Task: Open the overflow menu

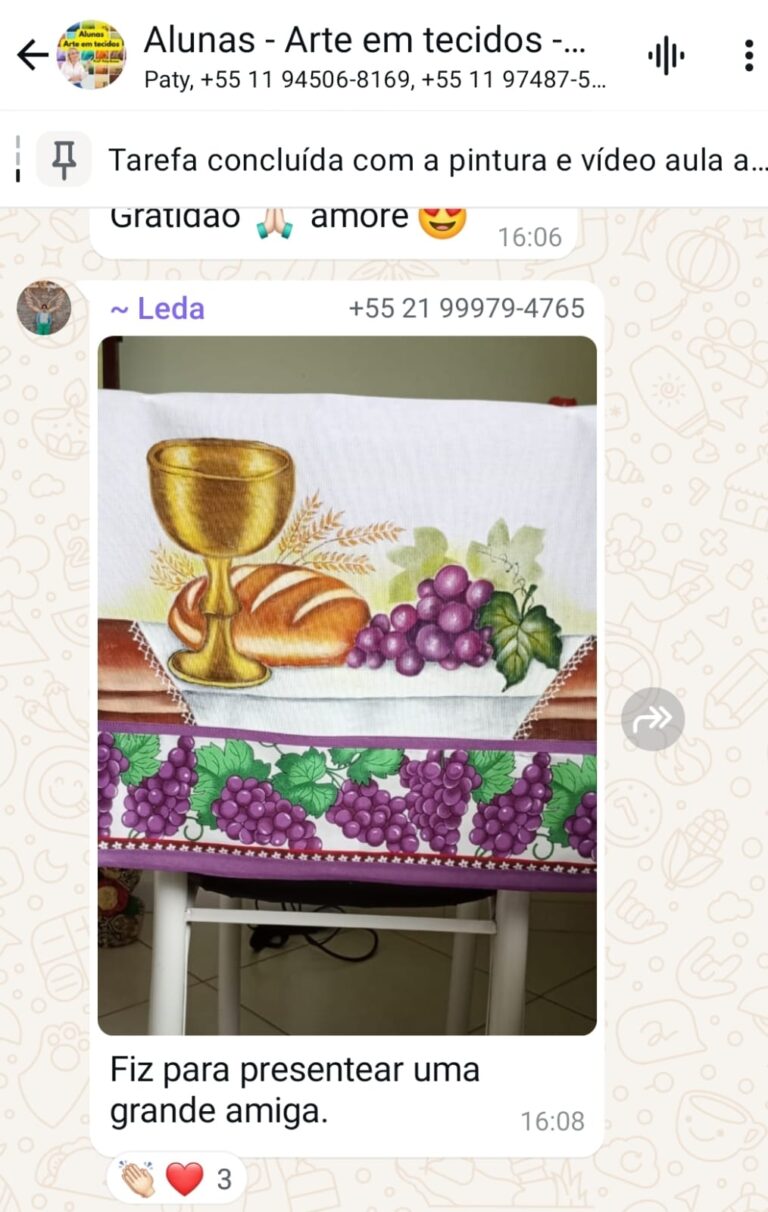Action: (x=748, y=55)
